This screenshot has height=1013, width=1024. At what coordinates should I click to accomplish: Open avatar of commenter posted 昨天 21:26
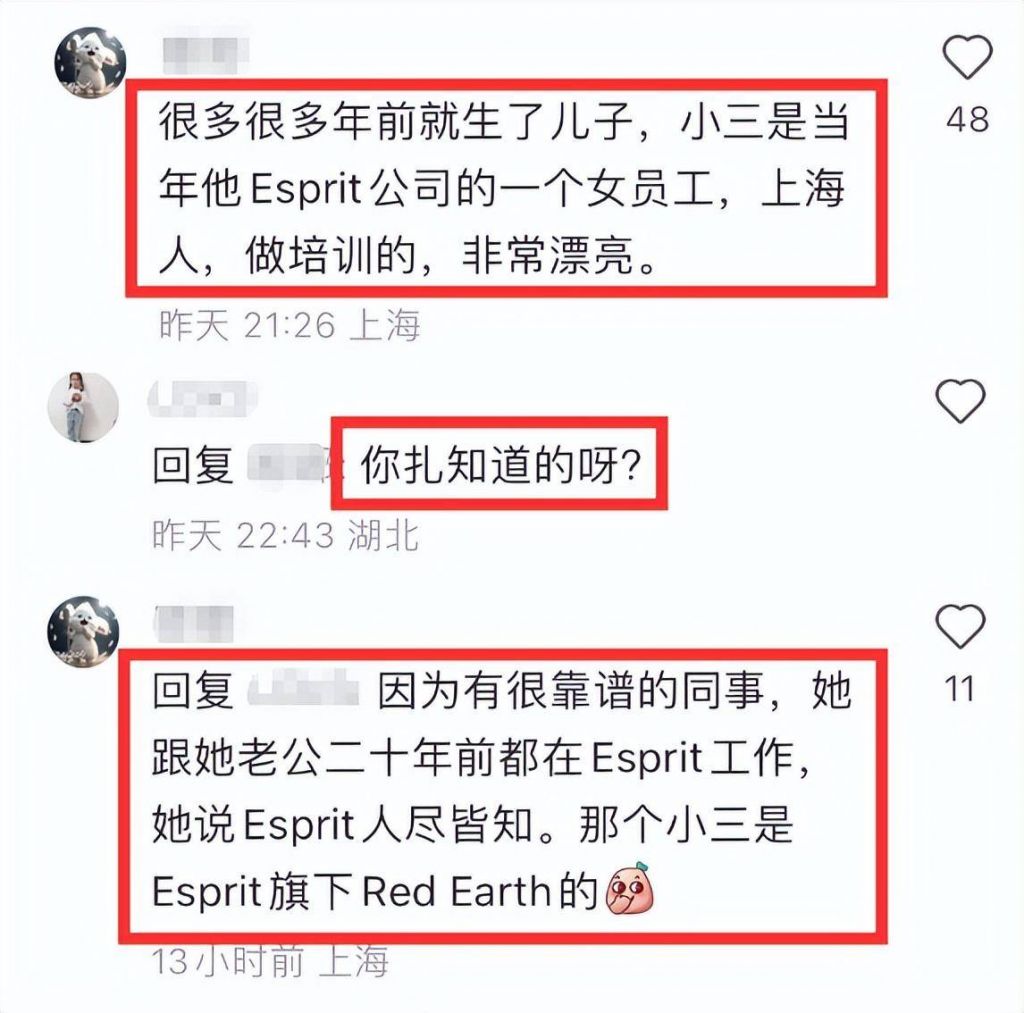click(89, 63)
